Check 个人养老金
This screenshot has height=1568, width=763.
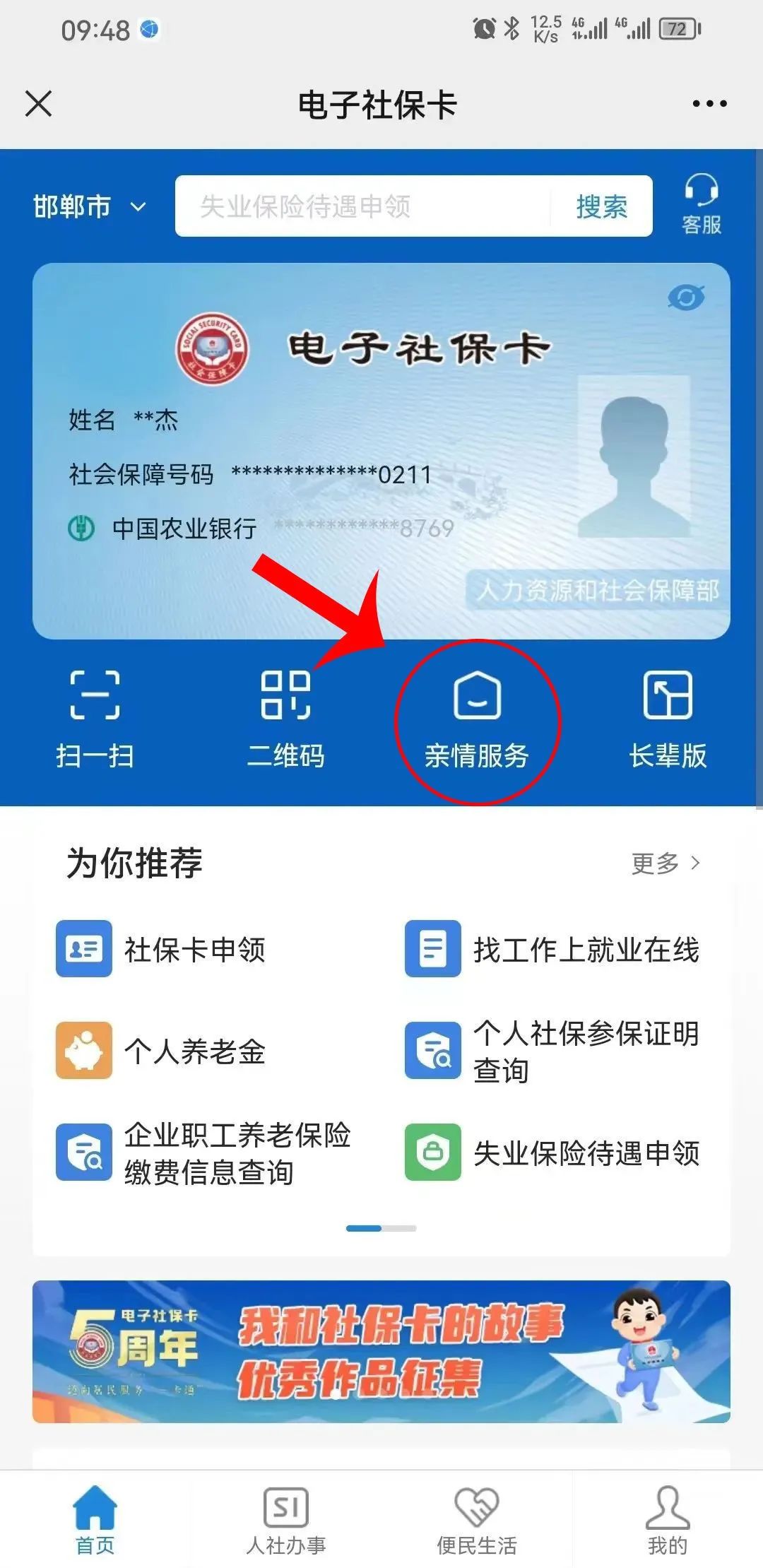(x=161, y=1051)
